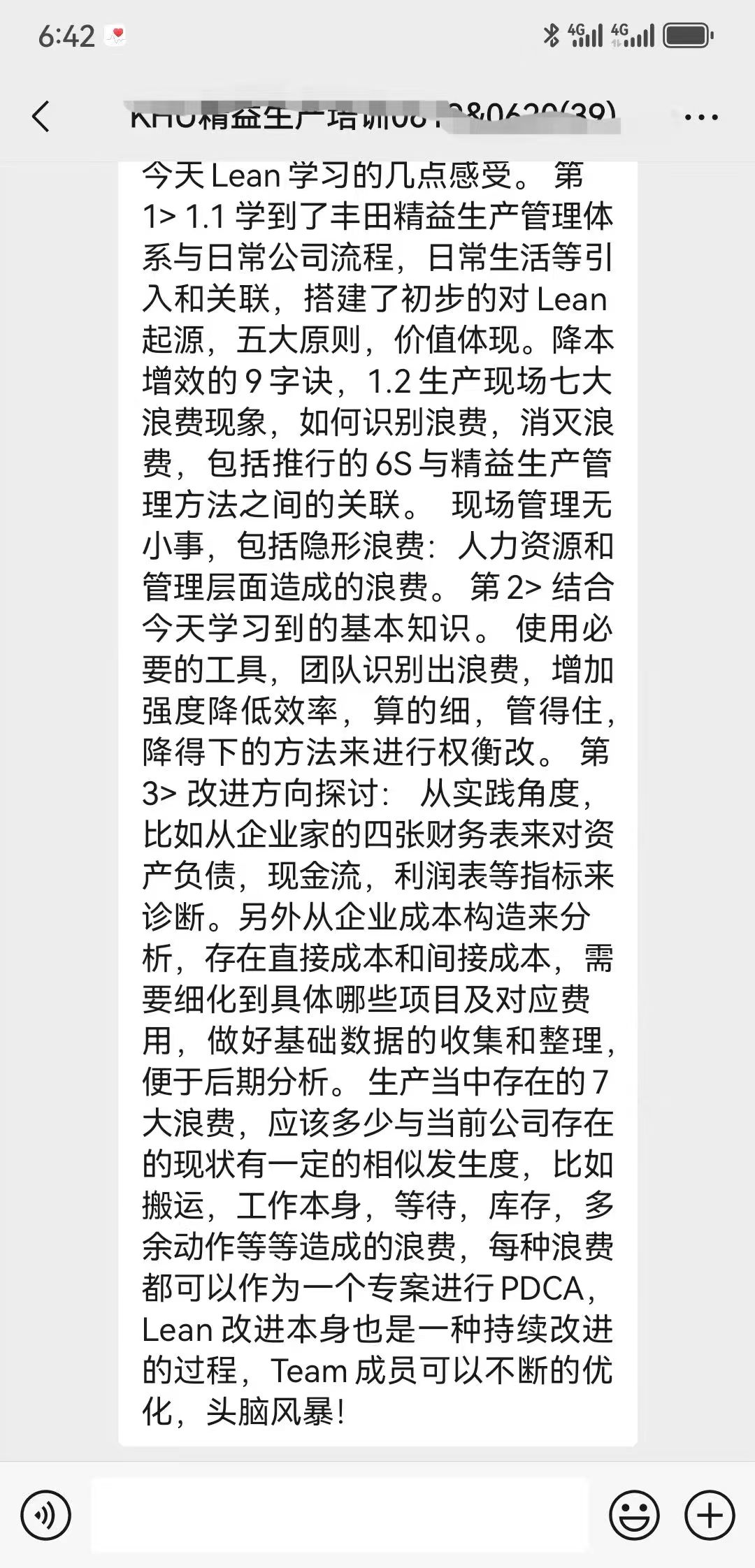
Task: Open the plus attachments panel
Action: [x=710, y=1516]
